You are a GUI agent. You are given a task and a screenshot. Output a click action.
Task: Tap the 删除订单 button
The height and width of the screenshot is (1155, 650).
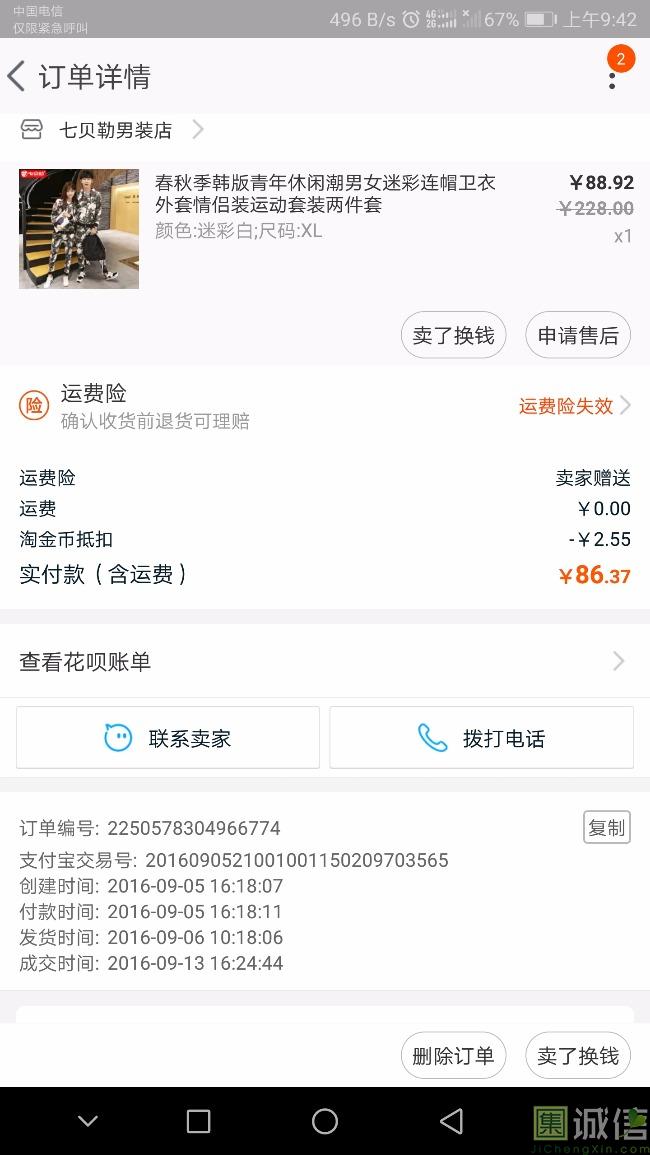click(453, 1056)
